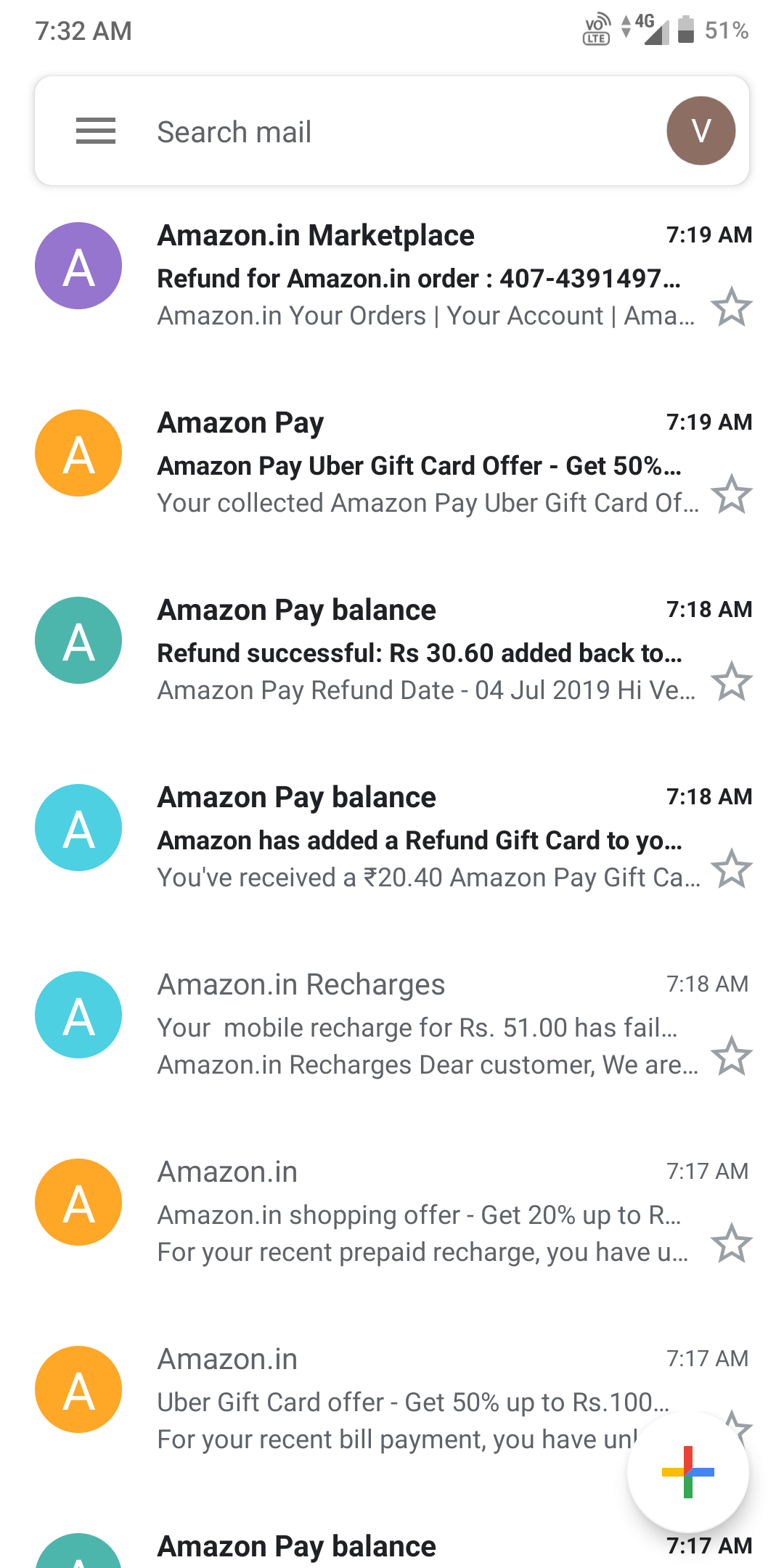Open Amazon.in shopping offer 20% email
Screen dimensions: 784x1568
coord(392,1211)
